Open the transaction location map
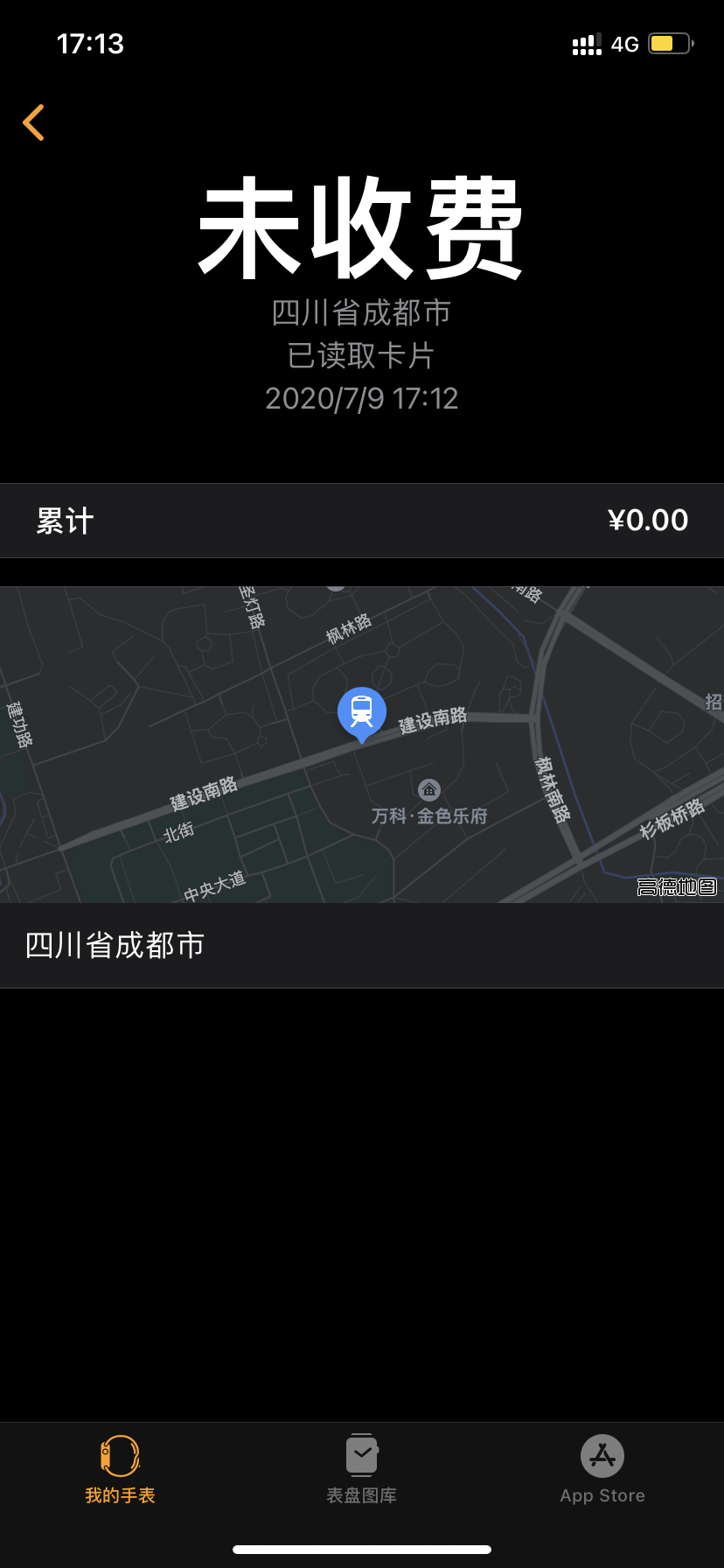Viewport: 724px width, 1568px height. (x=362, y=744)
